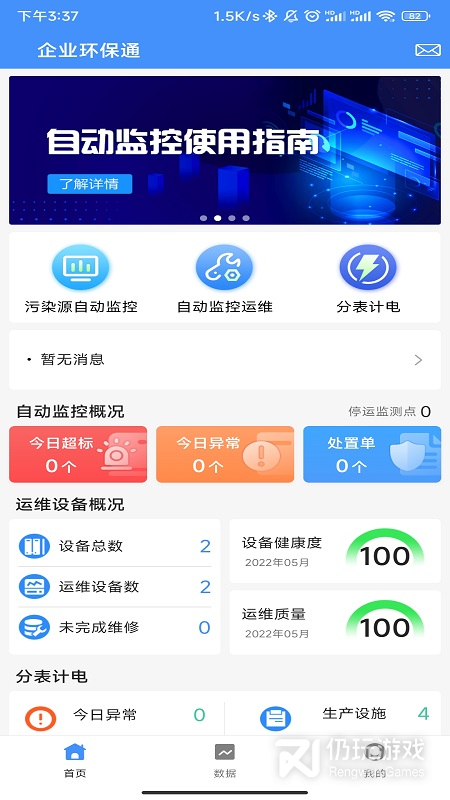Open 自动监控运维
This screenshot has height=800, width=450.
(224, 279)
